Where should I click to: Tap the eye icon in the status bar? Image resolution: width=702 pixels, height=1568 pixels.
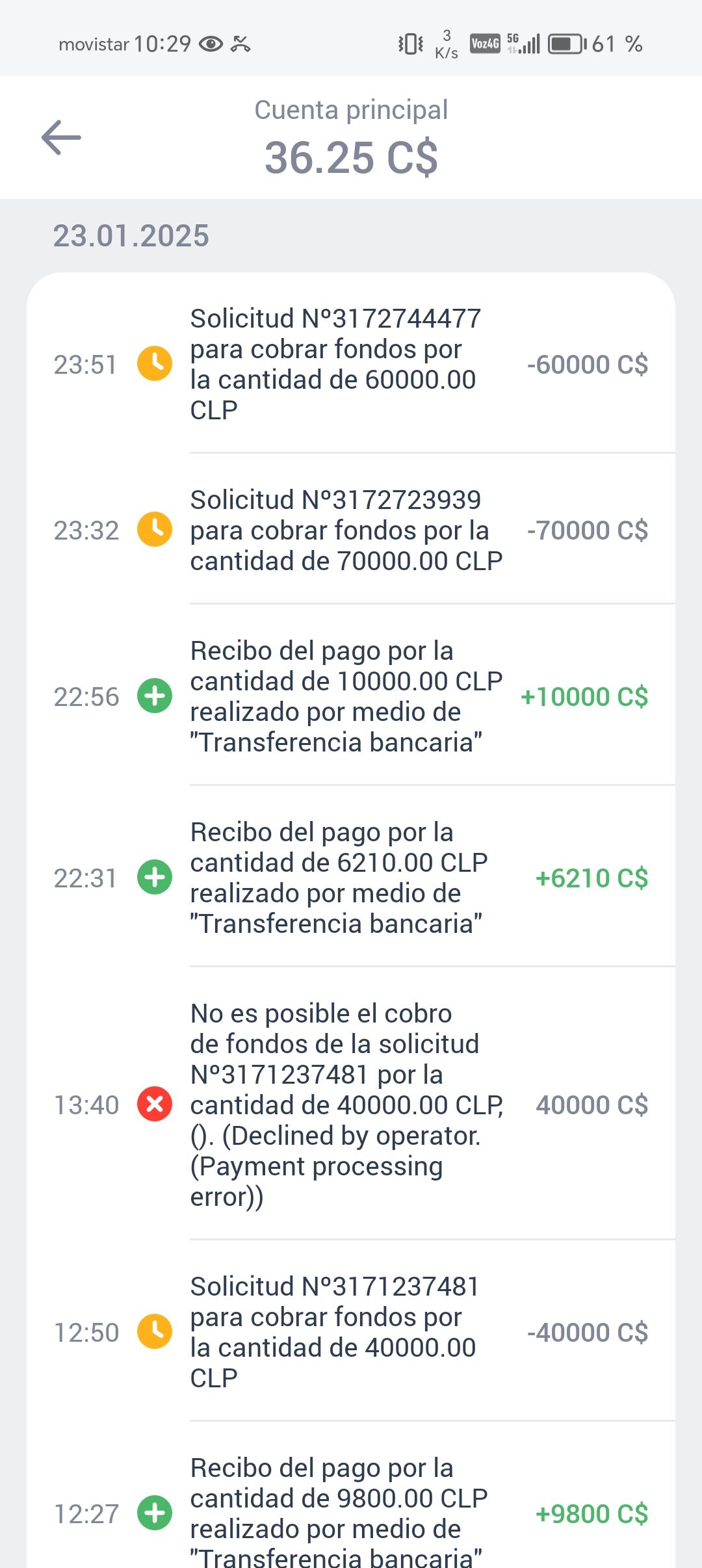click(211, 44)
